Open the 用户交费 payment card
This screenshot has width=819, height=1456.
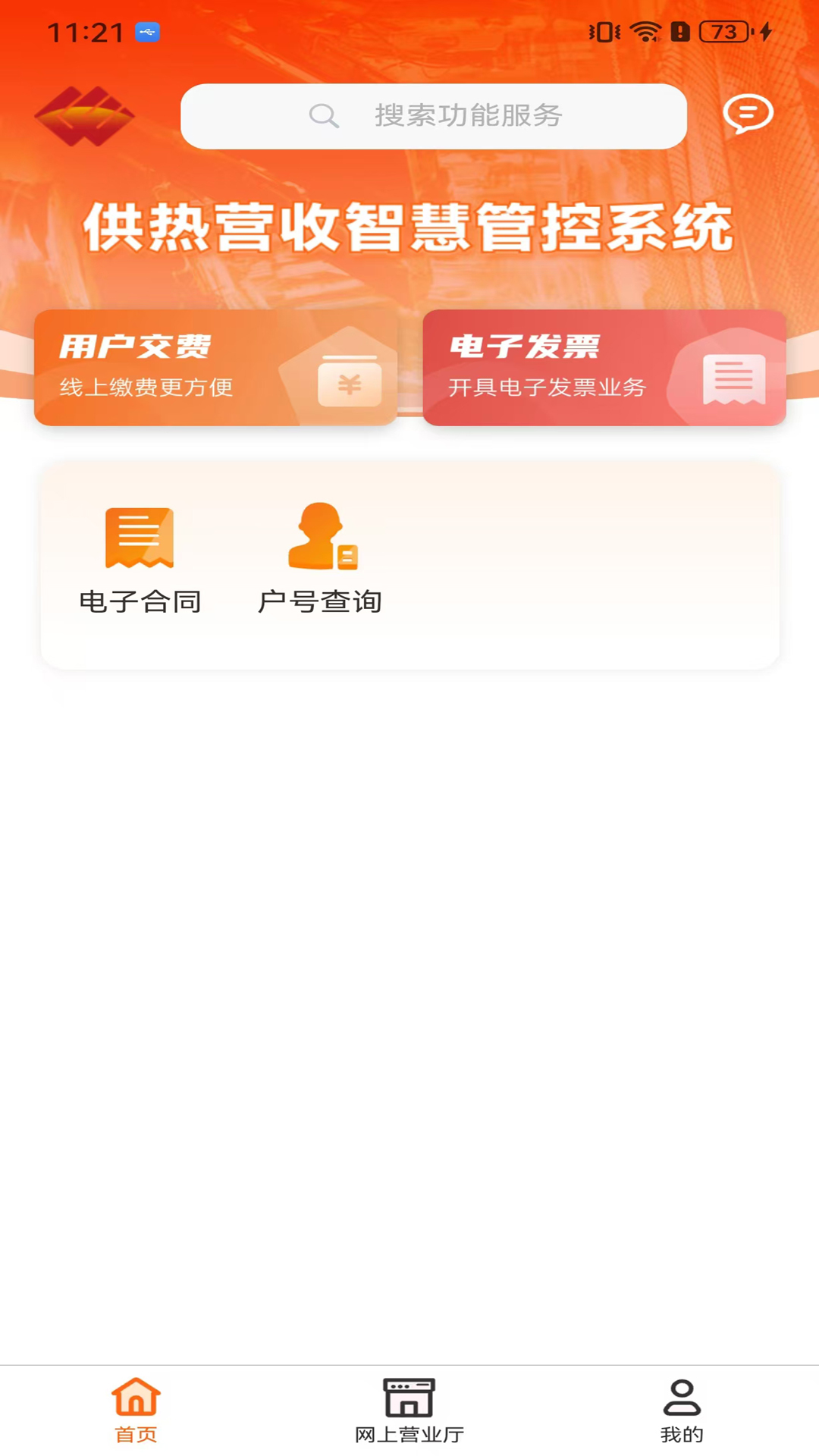click(215, 368)
